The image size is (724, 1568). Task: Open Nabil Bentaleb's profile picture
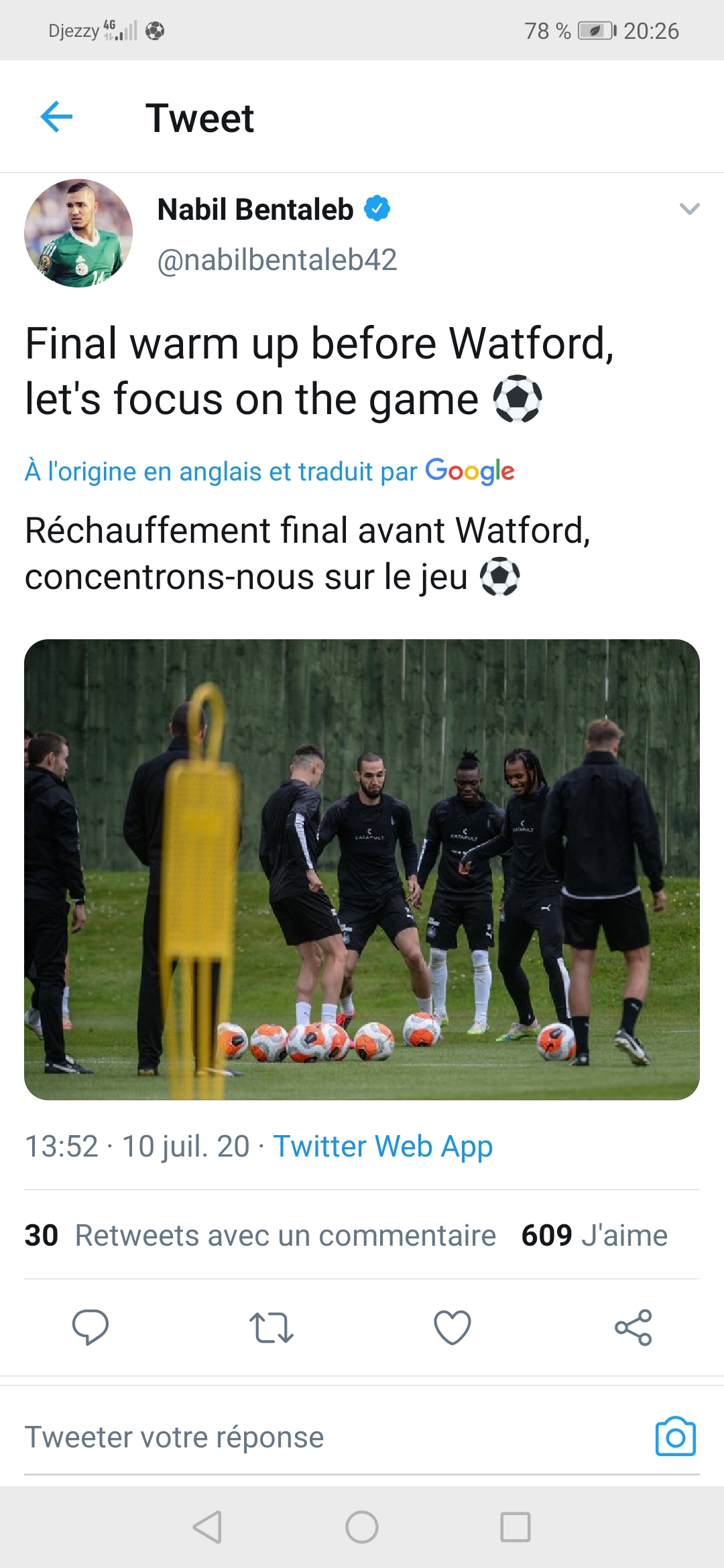(x=78, y=233)
